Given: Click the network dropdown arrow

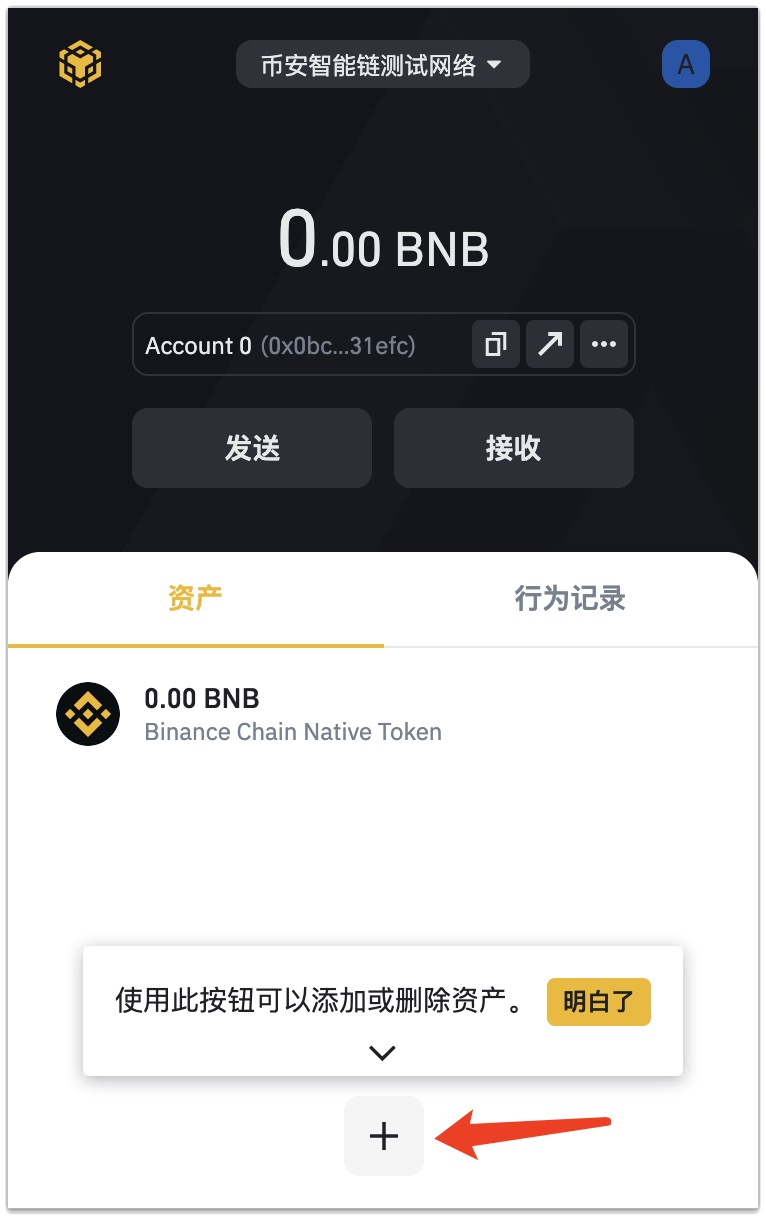Looking at the screenshot, I should 494,64.
